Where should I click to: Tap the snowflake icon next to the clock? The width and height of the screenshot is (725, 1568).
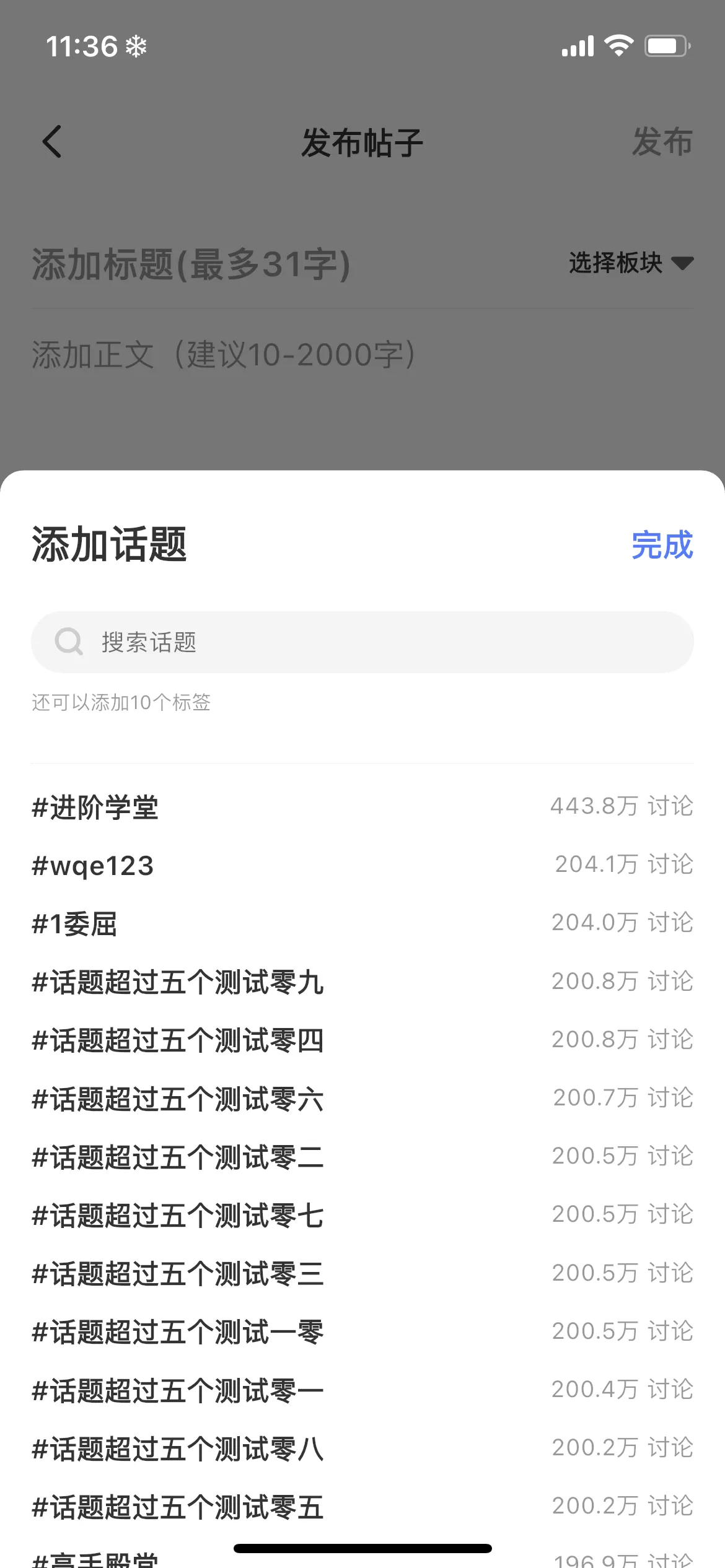pyautogui.click(x=136, y=45)
